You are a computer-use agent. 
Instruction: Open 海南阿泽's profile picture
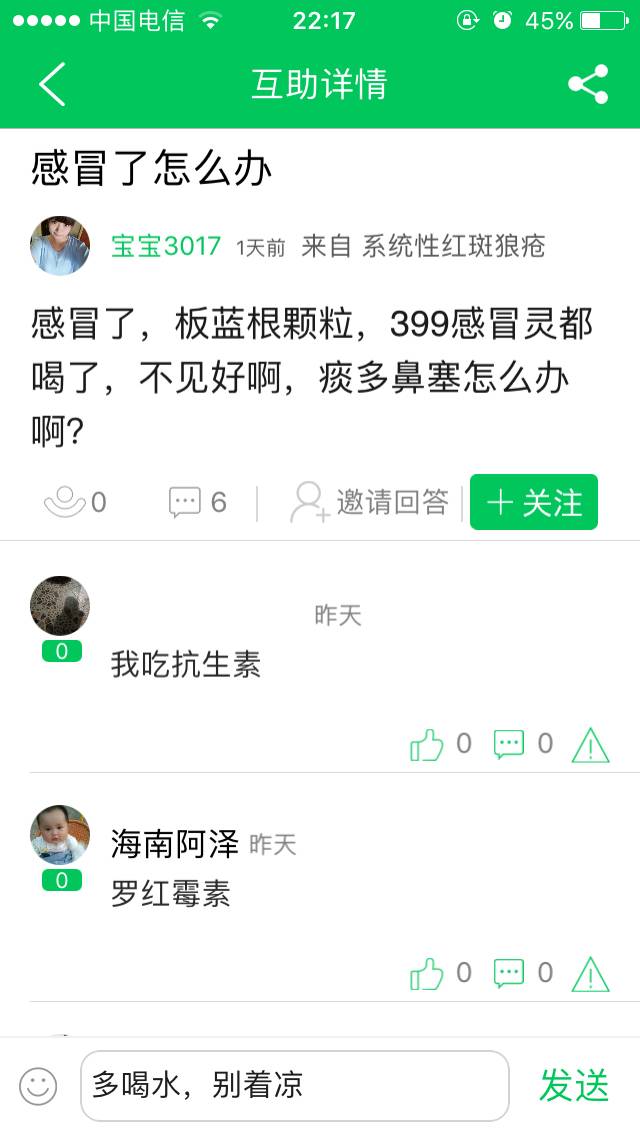(60, 835)
